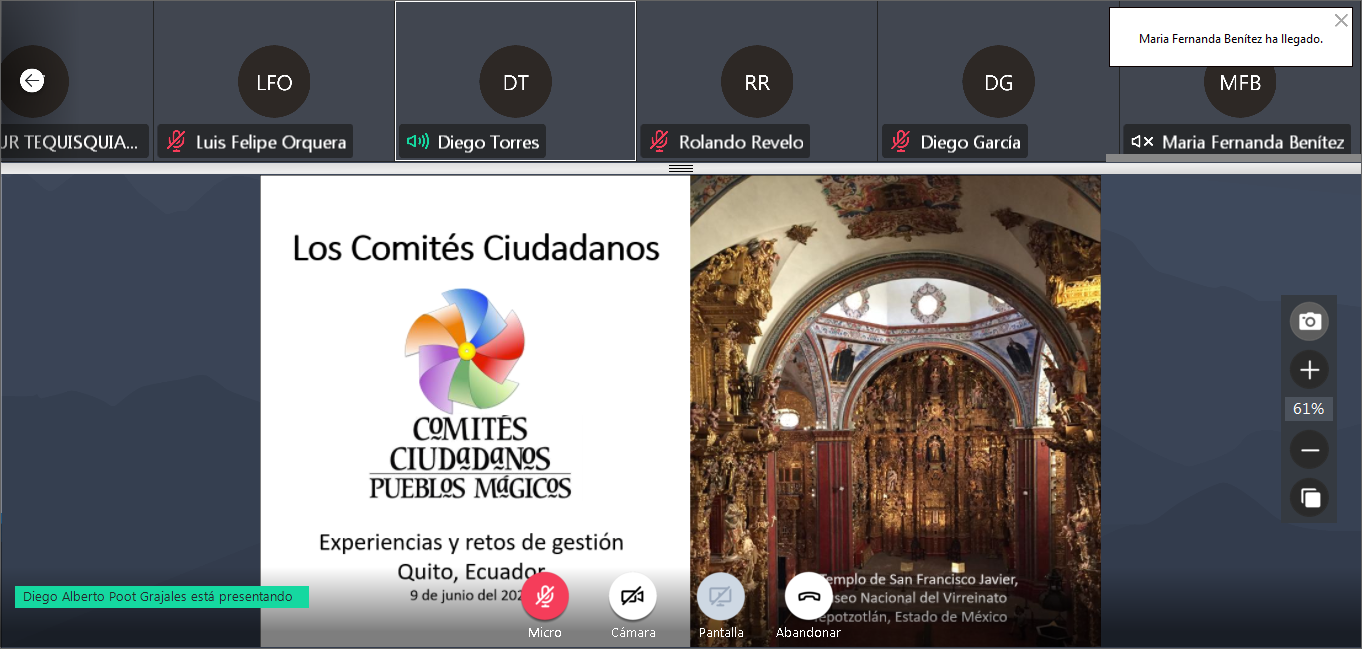Zoom out of the shared slide
Viewport: 1362px width, 649px height.
(1309, 450)
